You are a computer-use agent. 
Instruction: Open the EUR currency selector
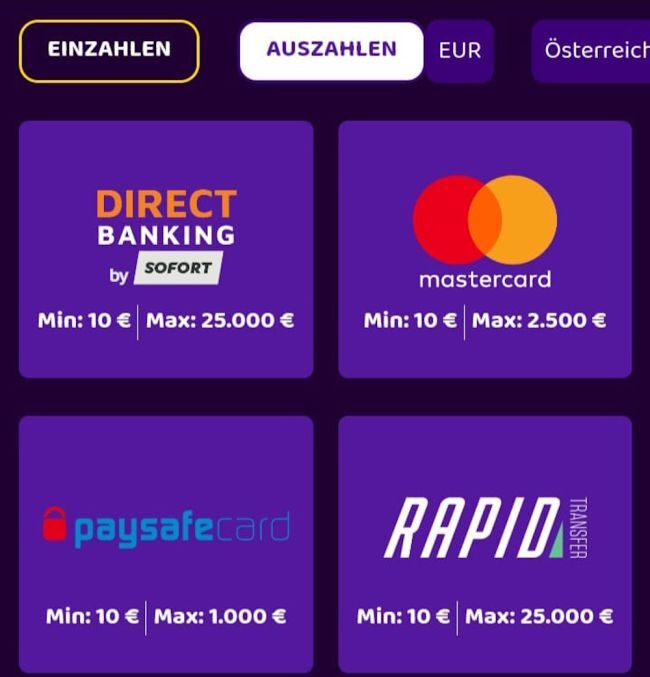click(x=460, y=50)
